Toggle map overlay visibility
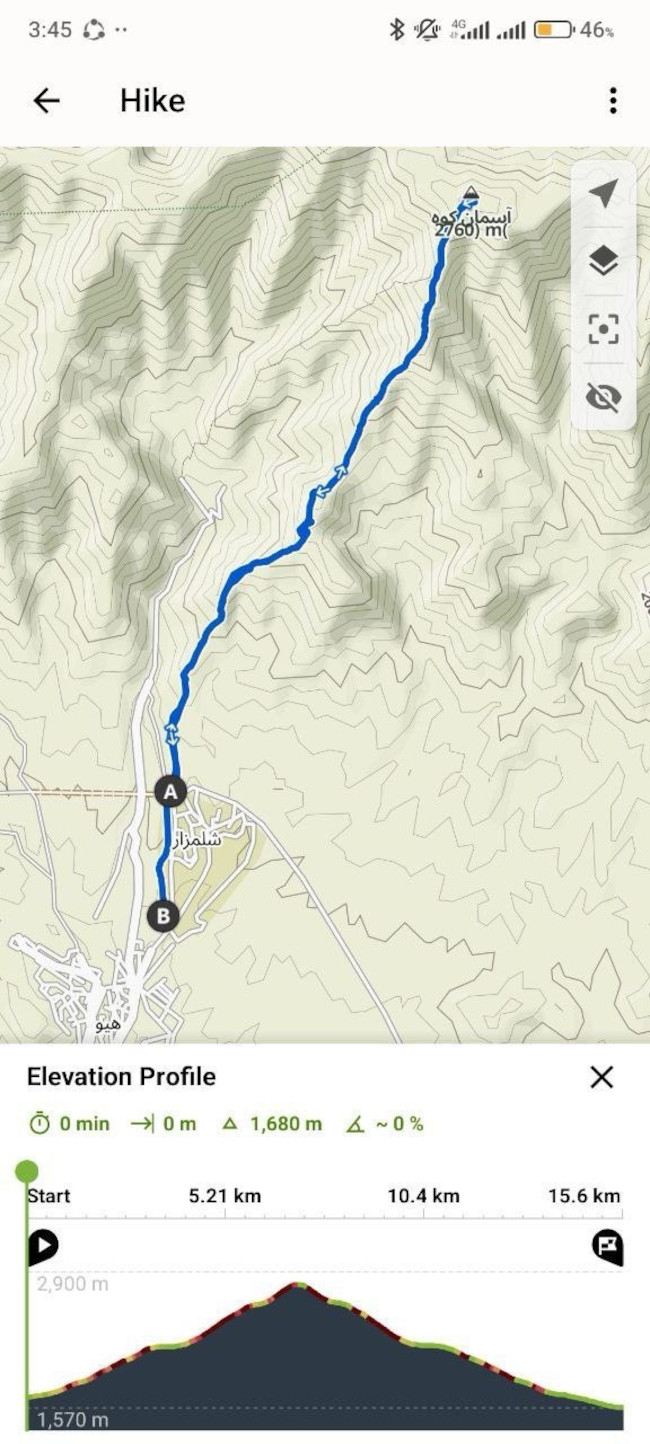Screen dimensions: 650x1444 point(603,397)
